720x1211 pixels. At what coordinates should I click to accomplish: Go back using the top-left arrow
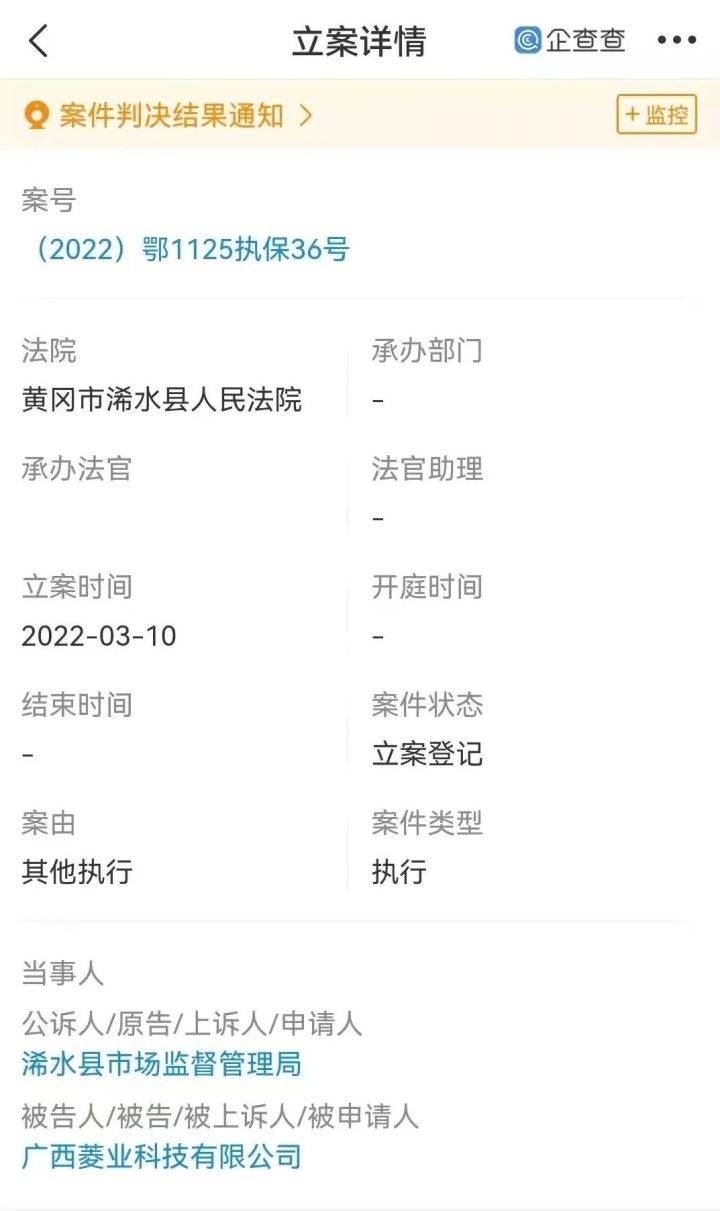point(38,41)
